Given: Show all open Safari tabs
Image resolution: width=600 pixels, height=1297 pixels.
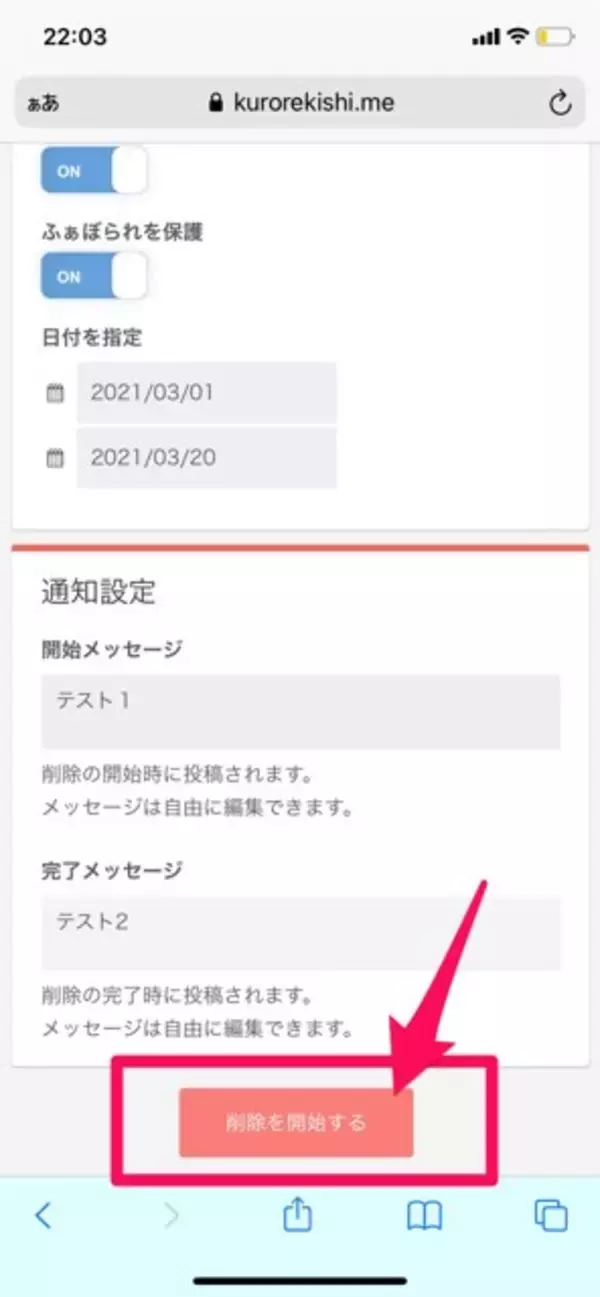Looking at the screenshot, I should [x=551, y=1215].
